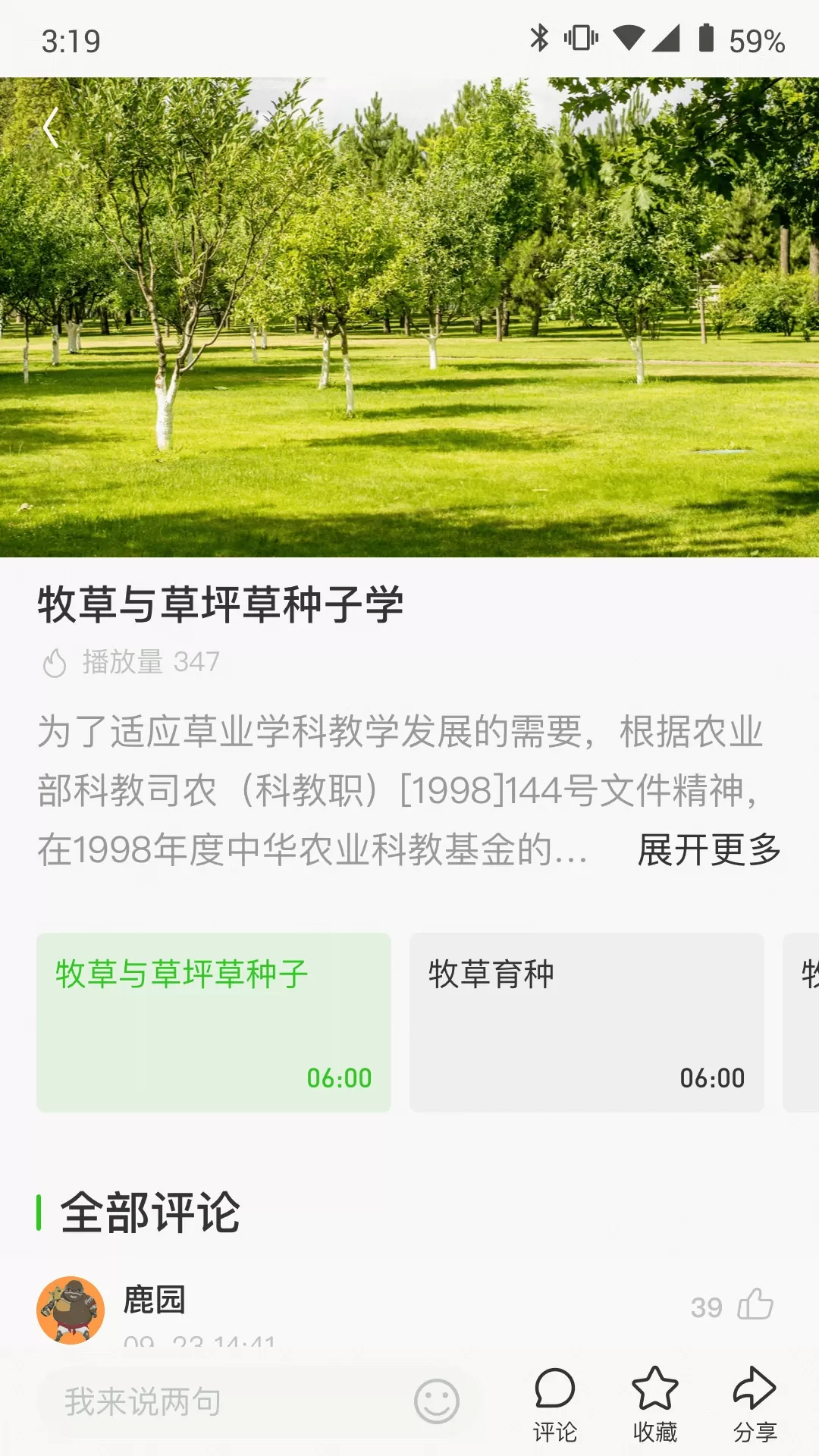Like 鹿园's comment
This screenshot has height=1456, width=819.
(755, 1305)
